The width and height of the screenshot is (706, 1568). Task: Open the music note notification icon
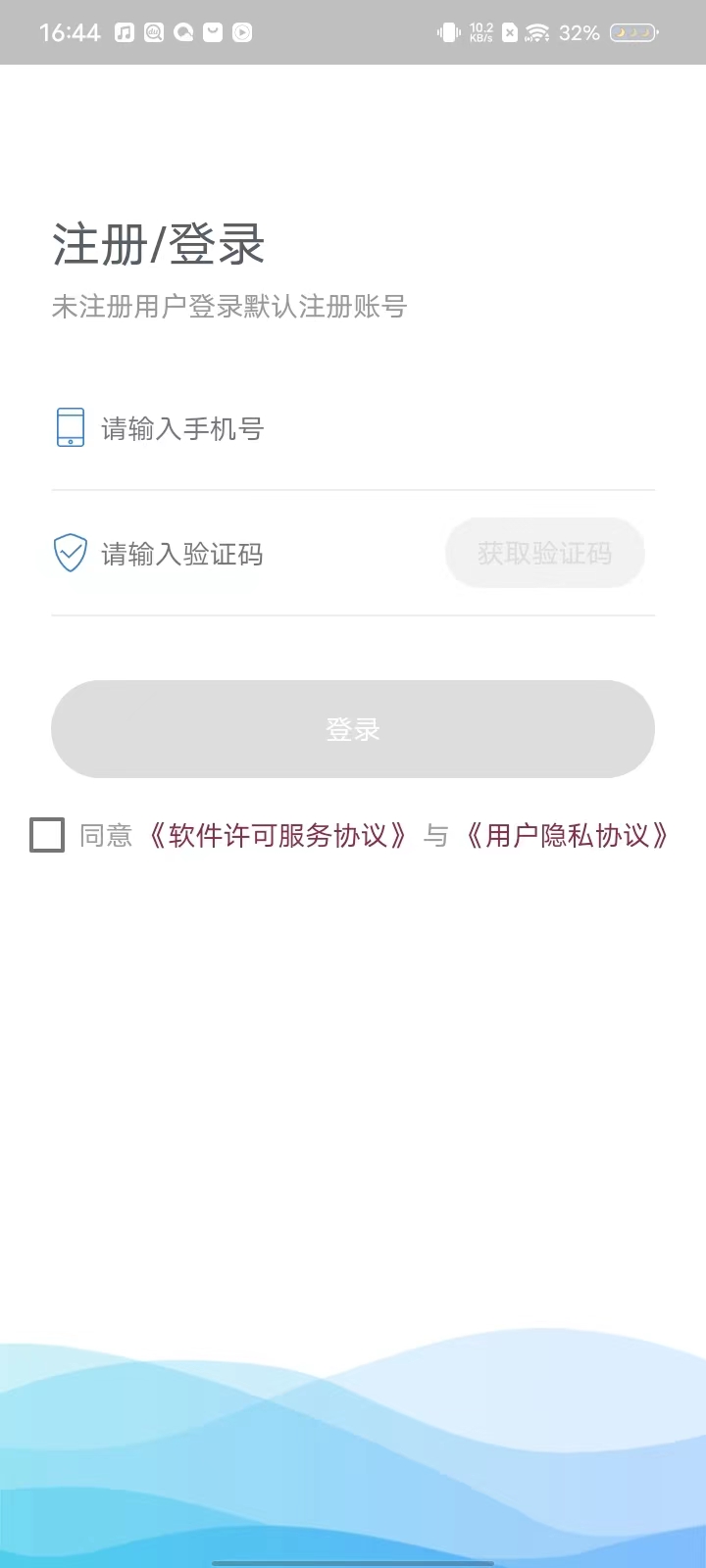pos(124,31)
